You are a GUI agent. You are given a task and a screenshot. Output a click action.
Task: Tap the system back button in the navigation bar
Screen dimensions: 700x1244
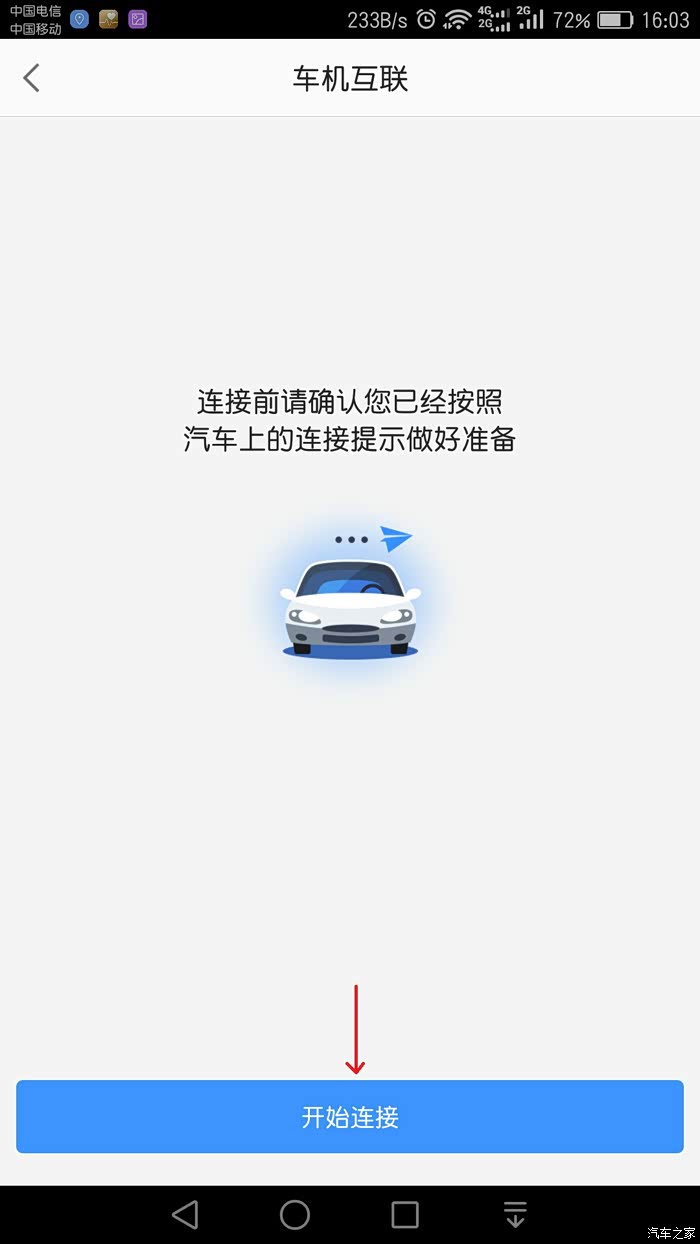(185, 1214)
